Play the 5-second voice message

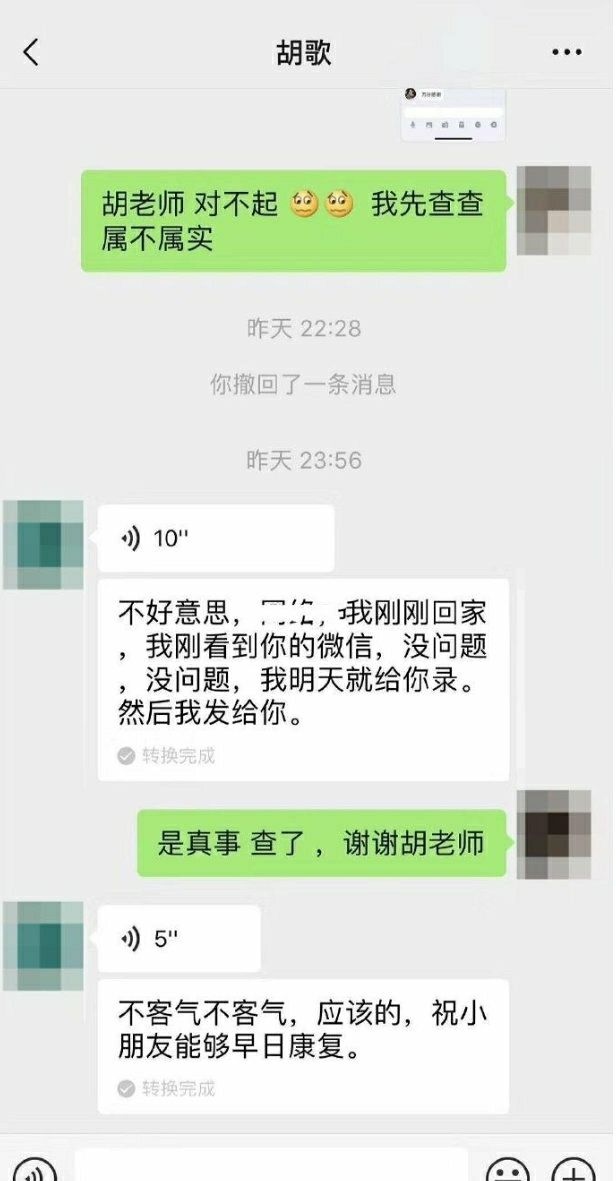coord(178,939)
